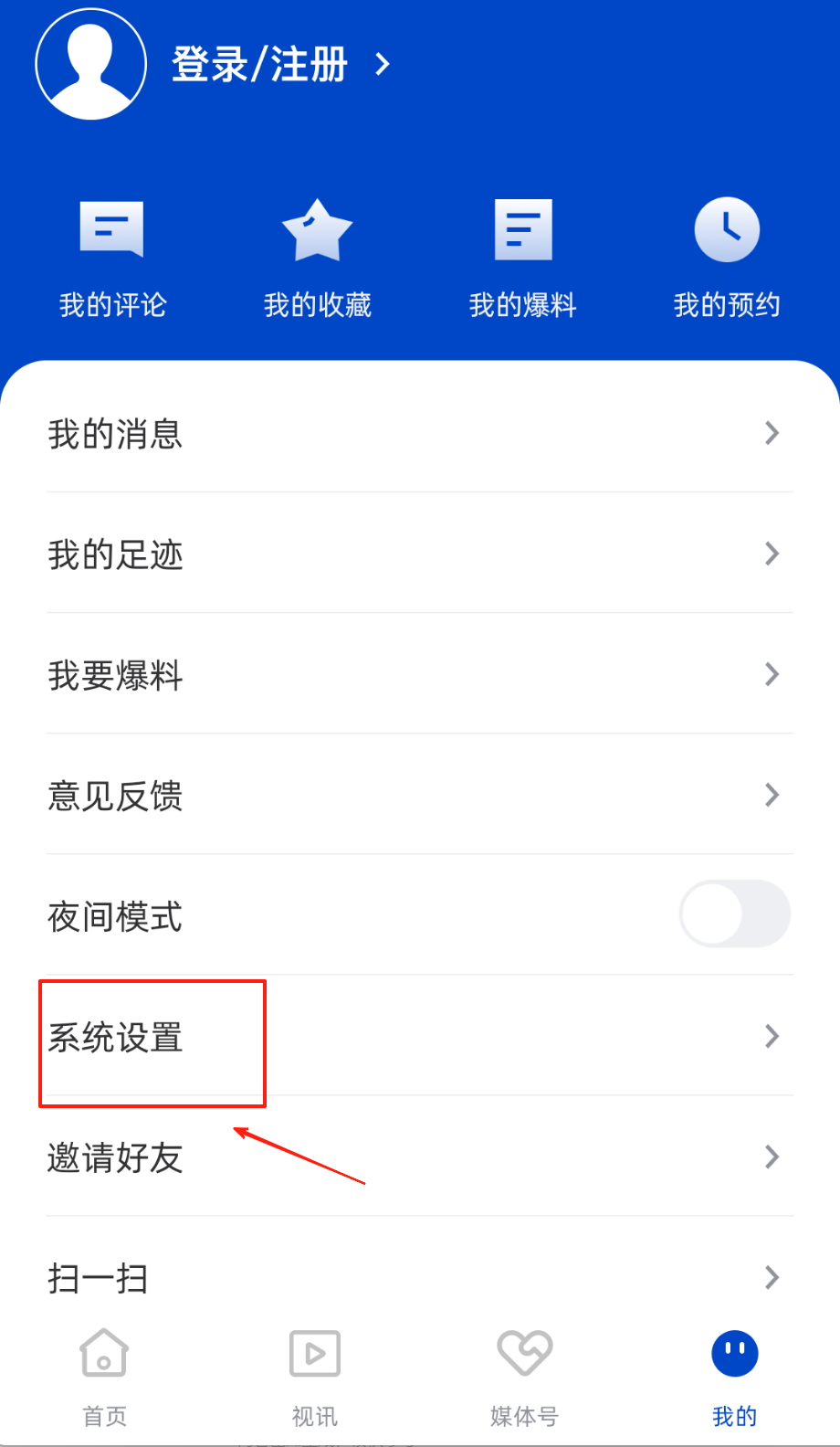Open 扫一扫 scanner
The height and width of the screenshot is (1447, 840).
pyautogui.click(x=420, y=1277)
